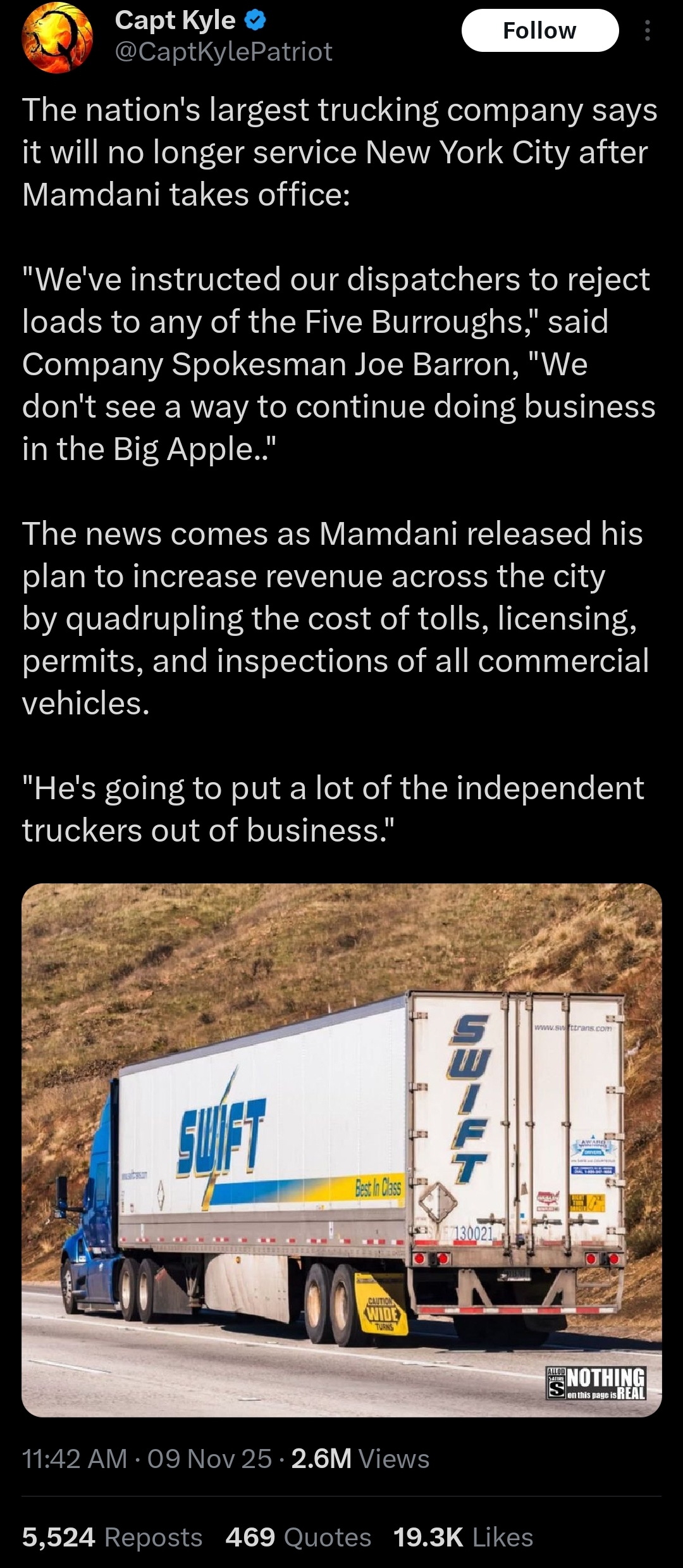Viewport: 683px width, 1568px height.
Task: Open the post's overflow menu
Action: (x=647, y=31)
